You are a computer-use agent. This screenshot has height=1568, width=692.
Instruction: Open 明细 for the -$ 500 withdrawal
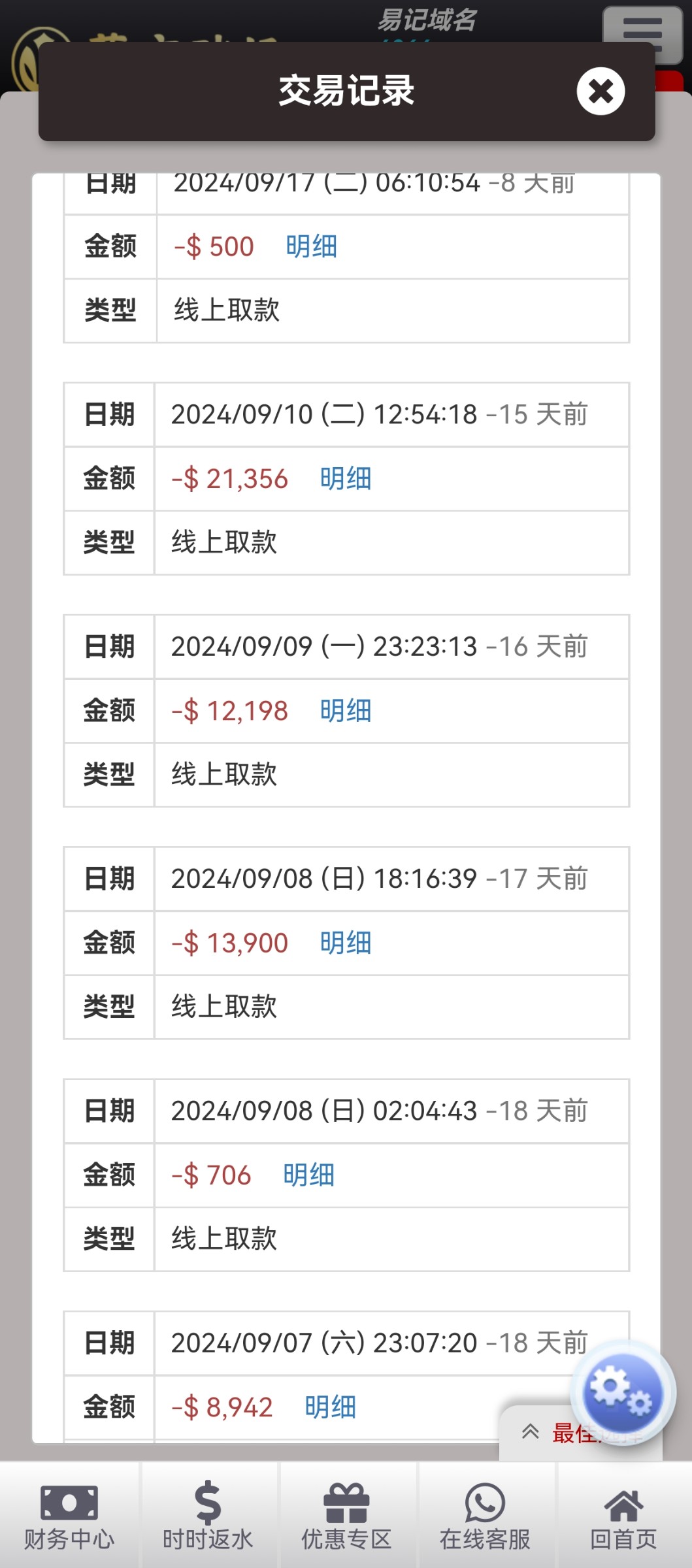tap(312, 247)
